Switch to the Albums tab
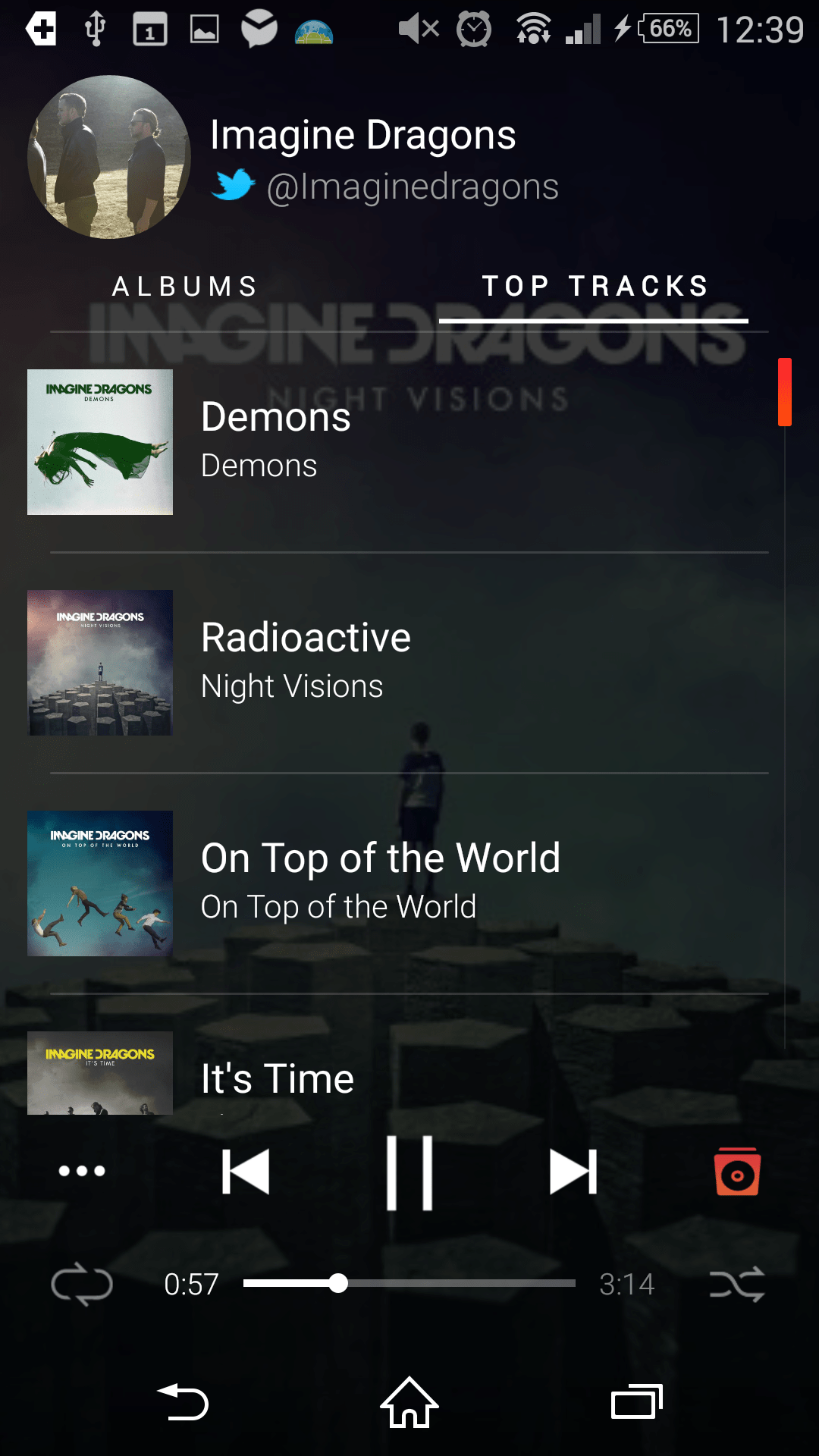 click(x=185, y=287)
